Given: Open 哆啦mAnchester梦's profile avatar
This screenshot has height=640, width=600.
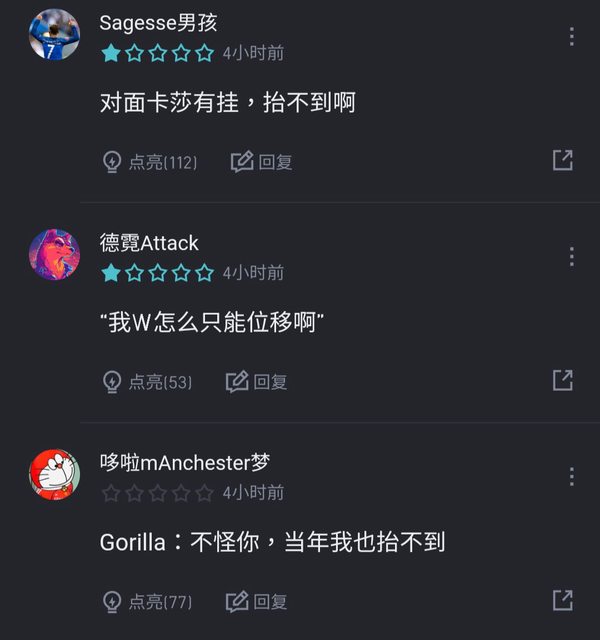Looking at the screenshot, I should click(54, 474).
